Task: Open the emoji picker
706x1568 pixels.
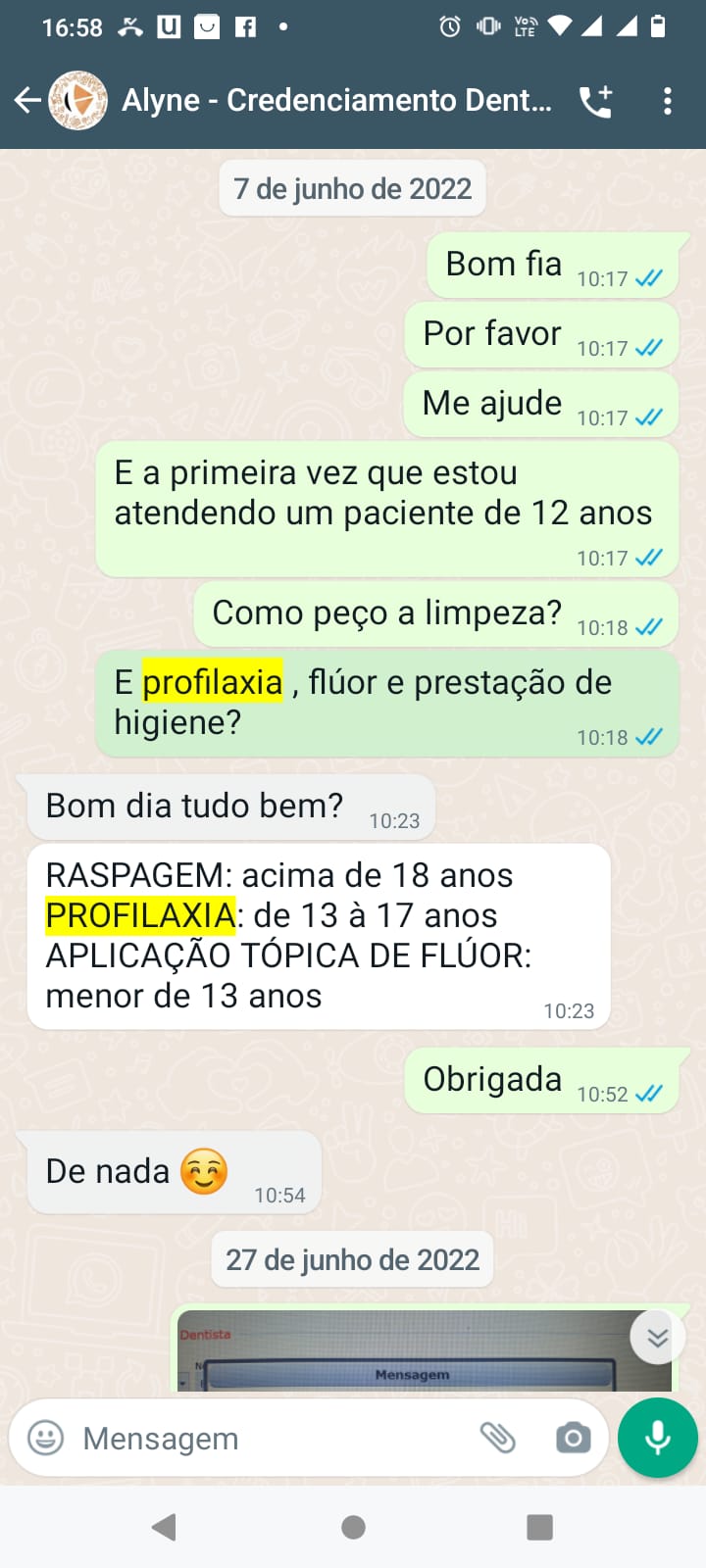Action: (x=45, y=1438)
